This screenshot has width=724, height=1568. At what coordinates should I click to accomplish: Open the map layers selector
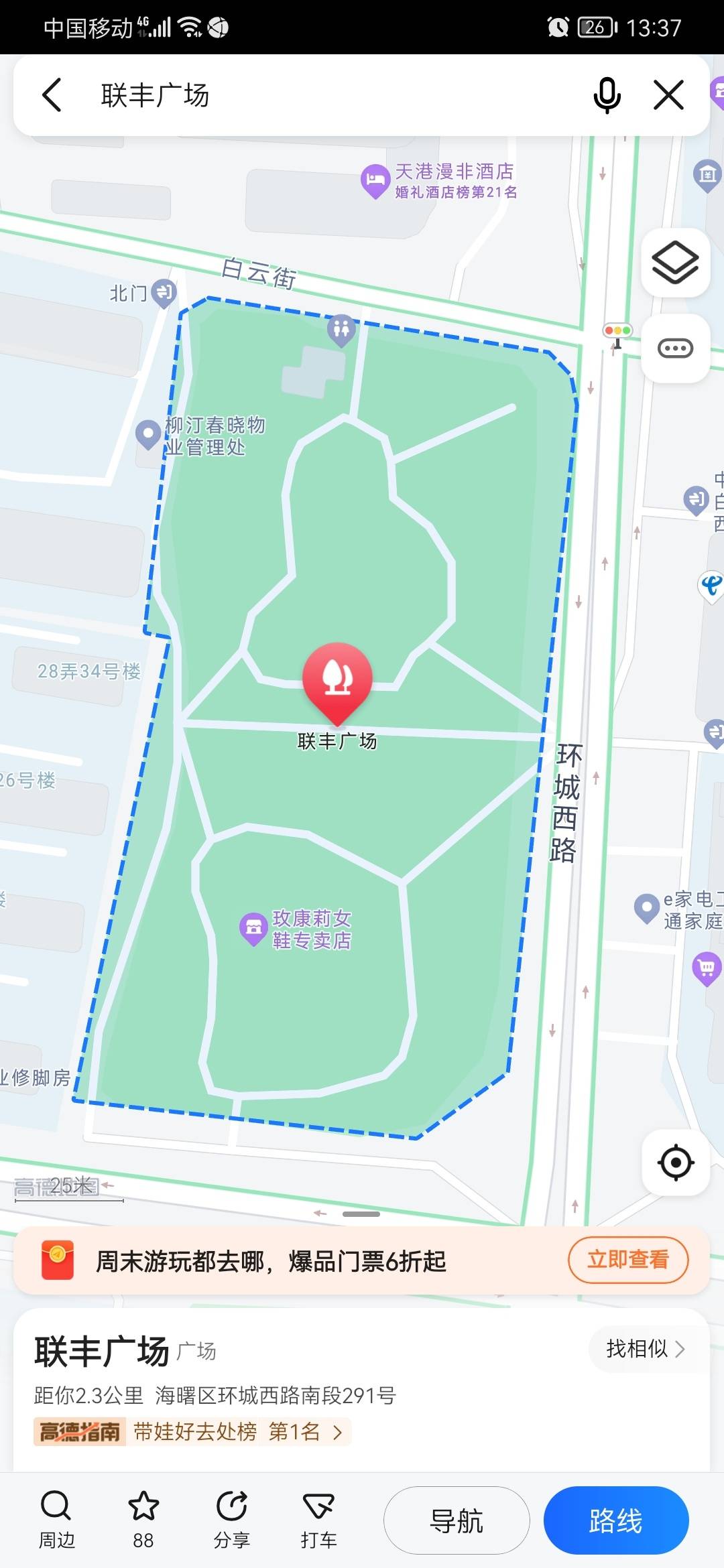675,263
